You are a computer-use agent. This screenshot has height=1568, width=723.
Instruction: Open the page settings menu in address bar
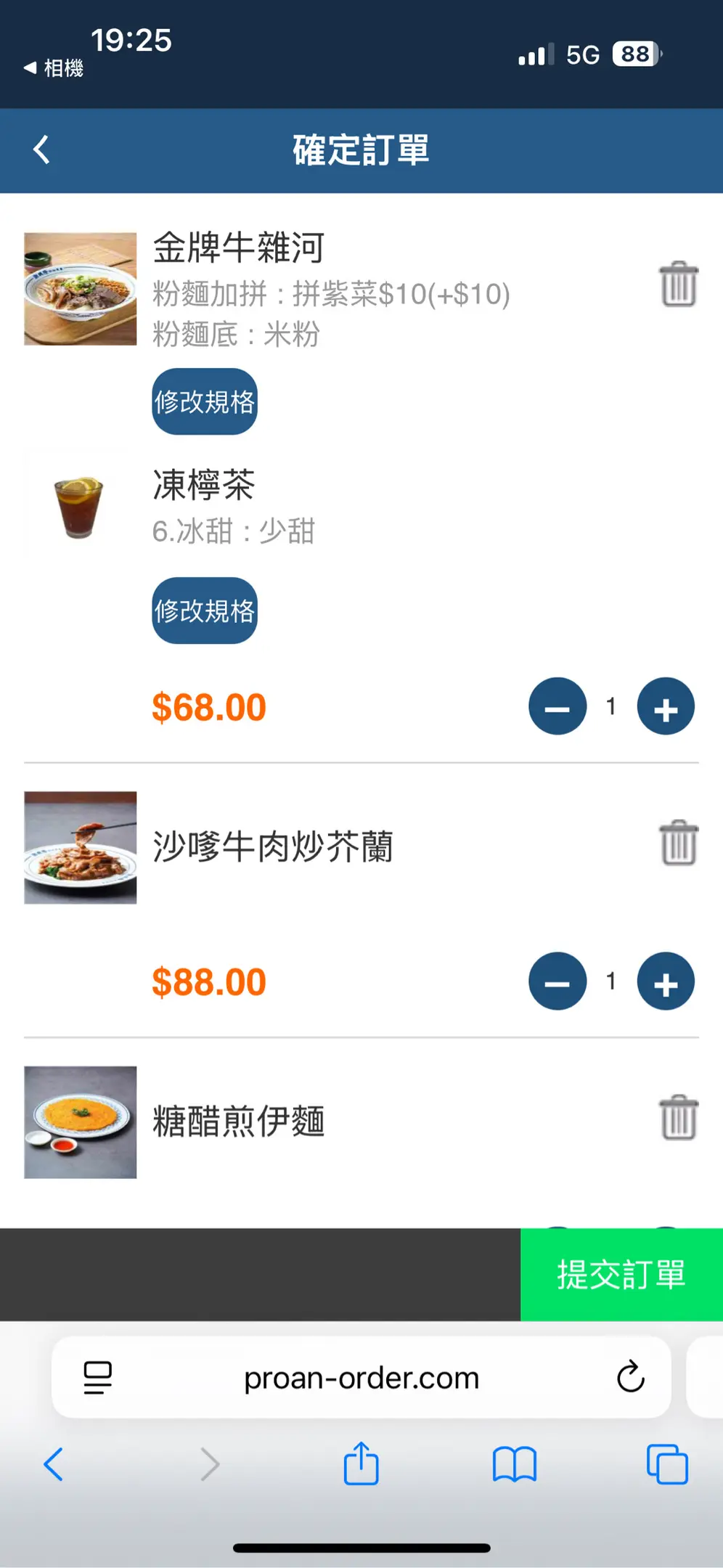(98, 1377)
